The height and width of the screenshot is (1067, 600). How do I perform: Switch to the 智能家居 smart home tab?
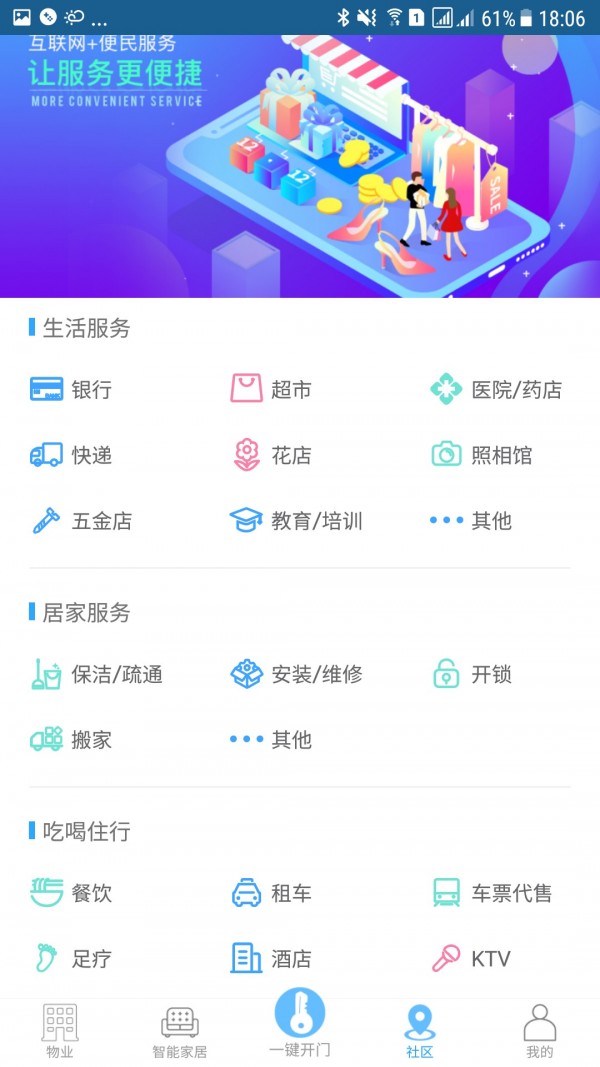180,1032
